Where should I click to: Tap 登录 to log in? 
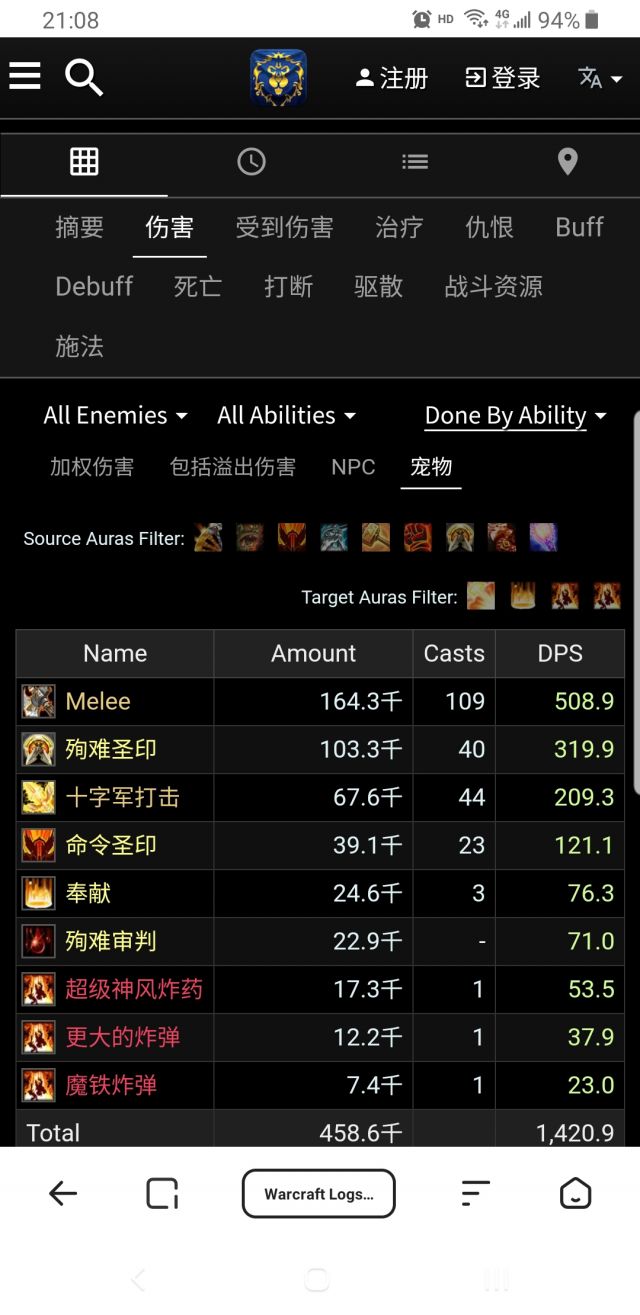tap(503, 78)
